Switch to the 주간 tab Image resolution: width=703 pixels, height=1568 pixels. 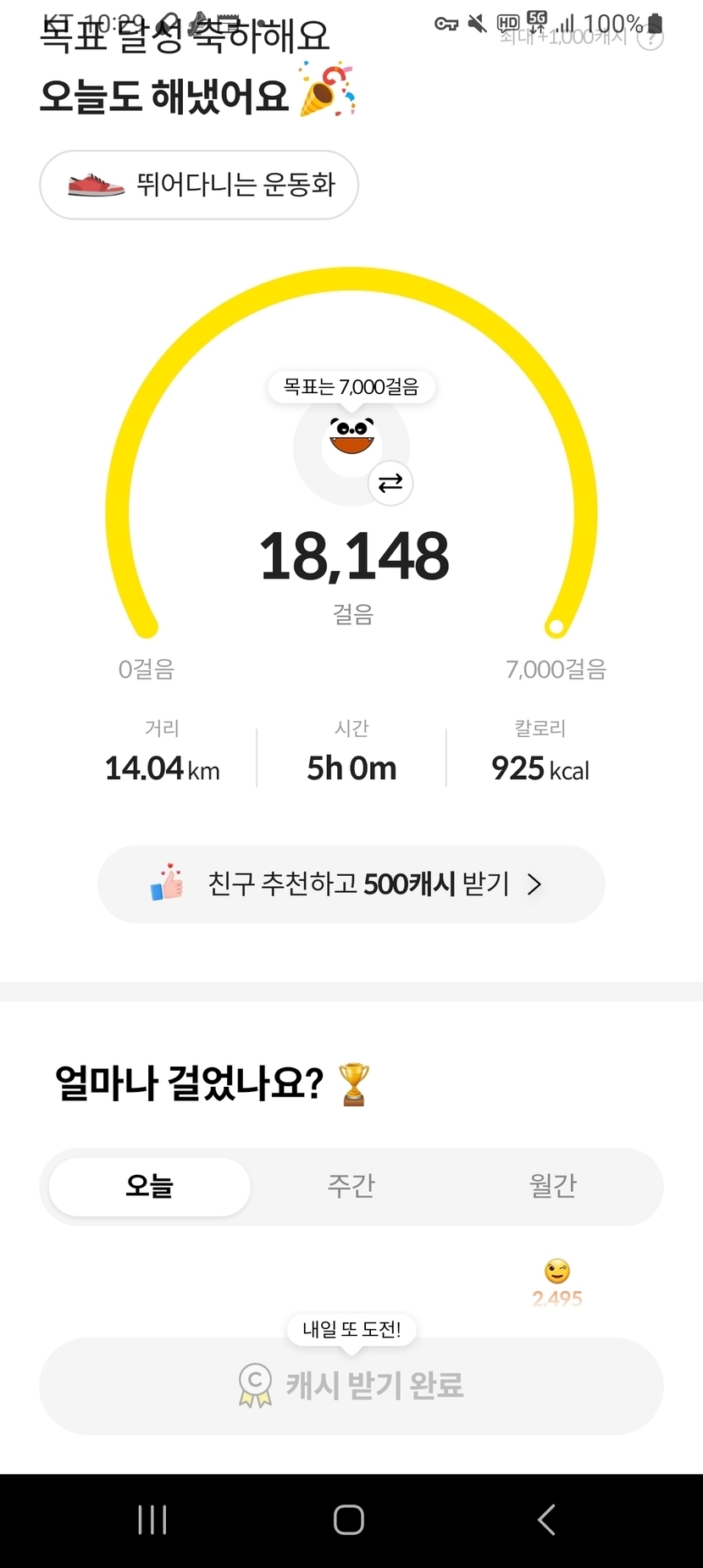point(351,1186)
